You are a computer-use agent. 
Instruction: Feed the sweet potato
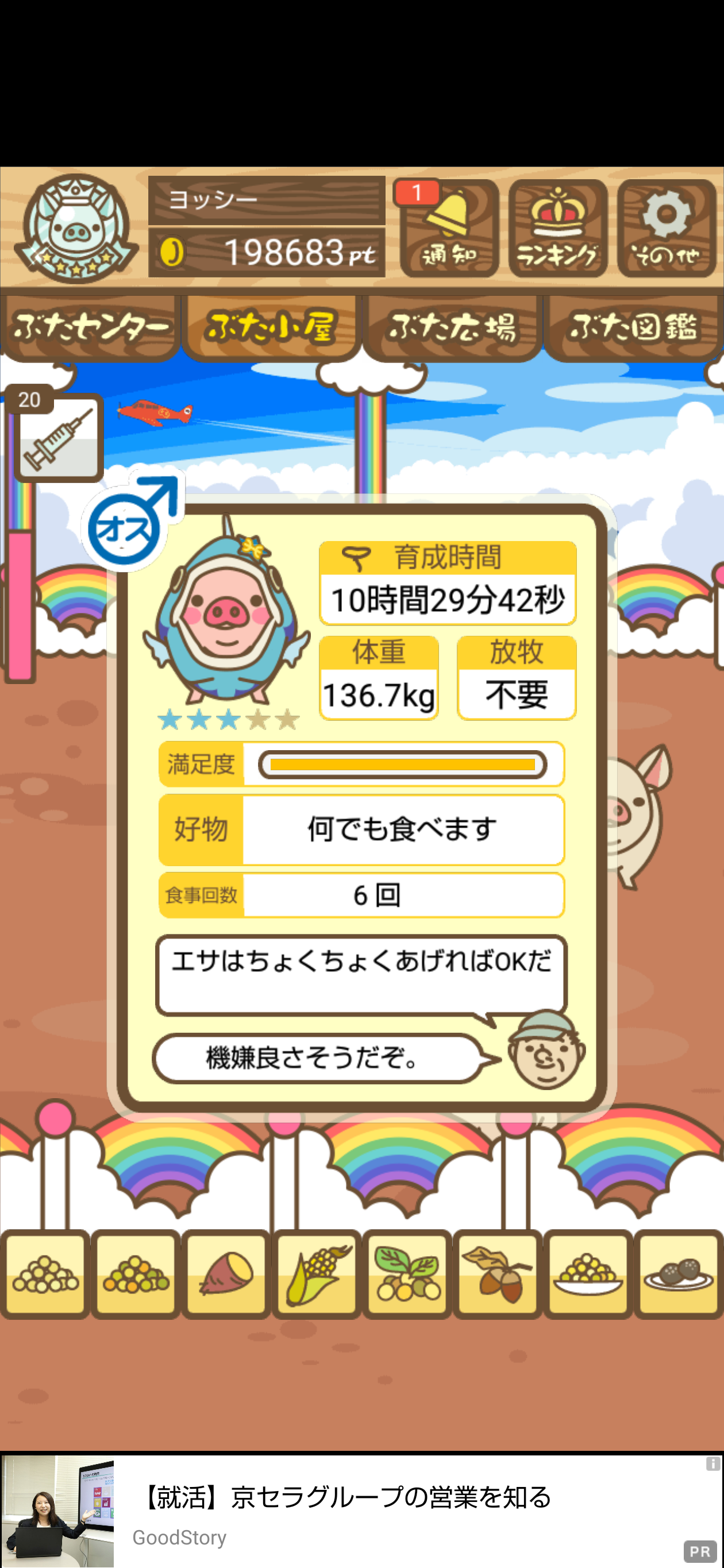[226, 1274]
